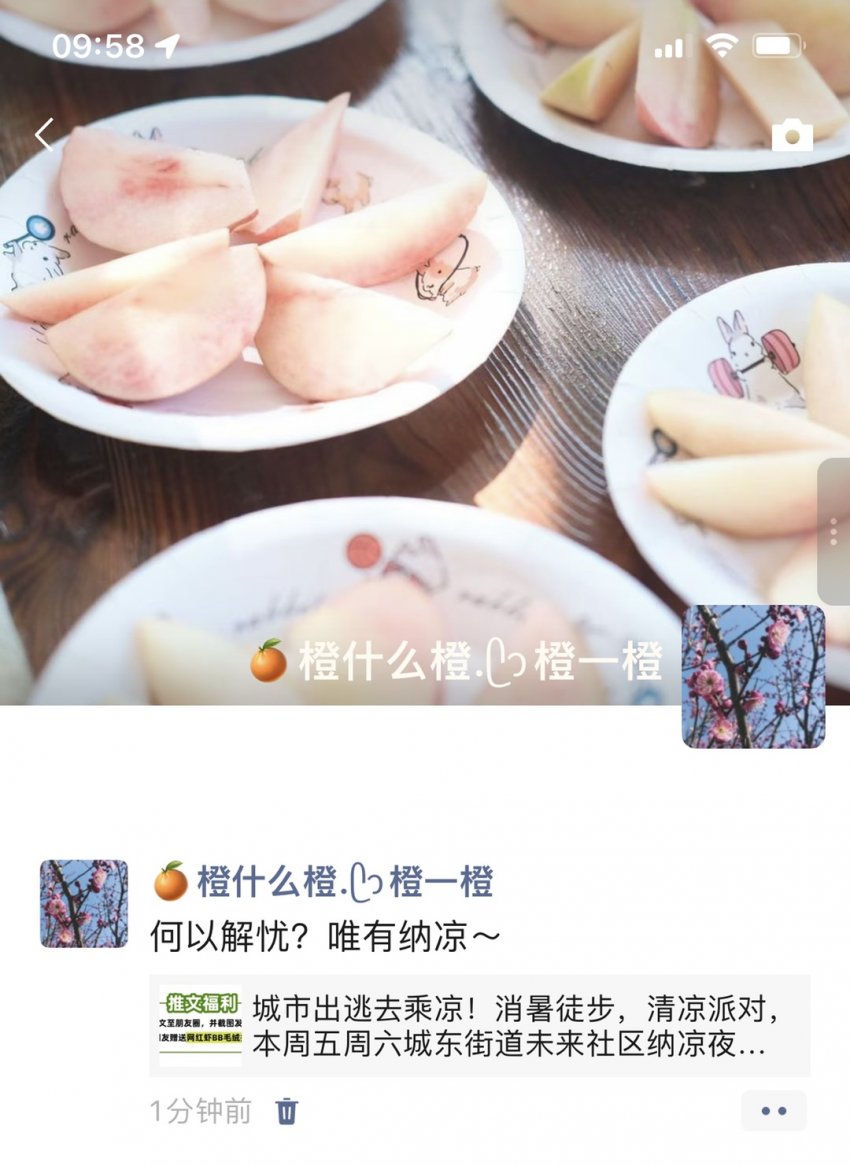
Task: Open the poster's avatar beside the post
Action: [84, 903]
